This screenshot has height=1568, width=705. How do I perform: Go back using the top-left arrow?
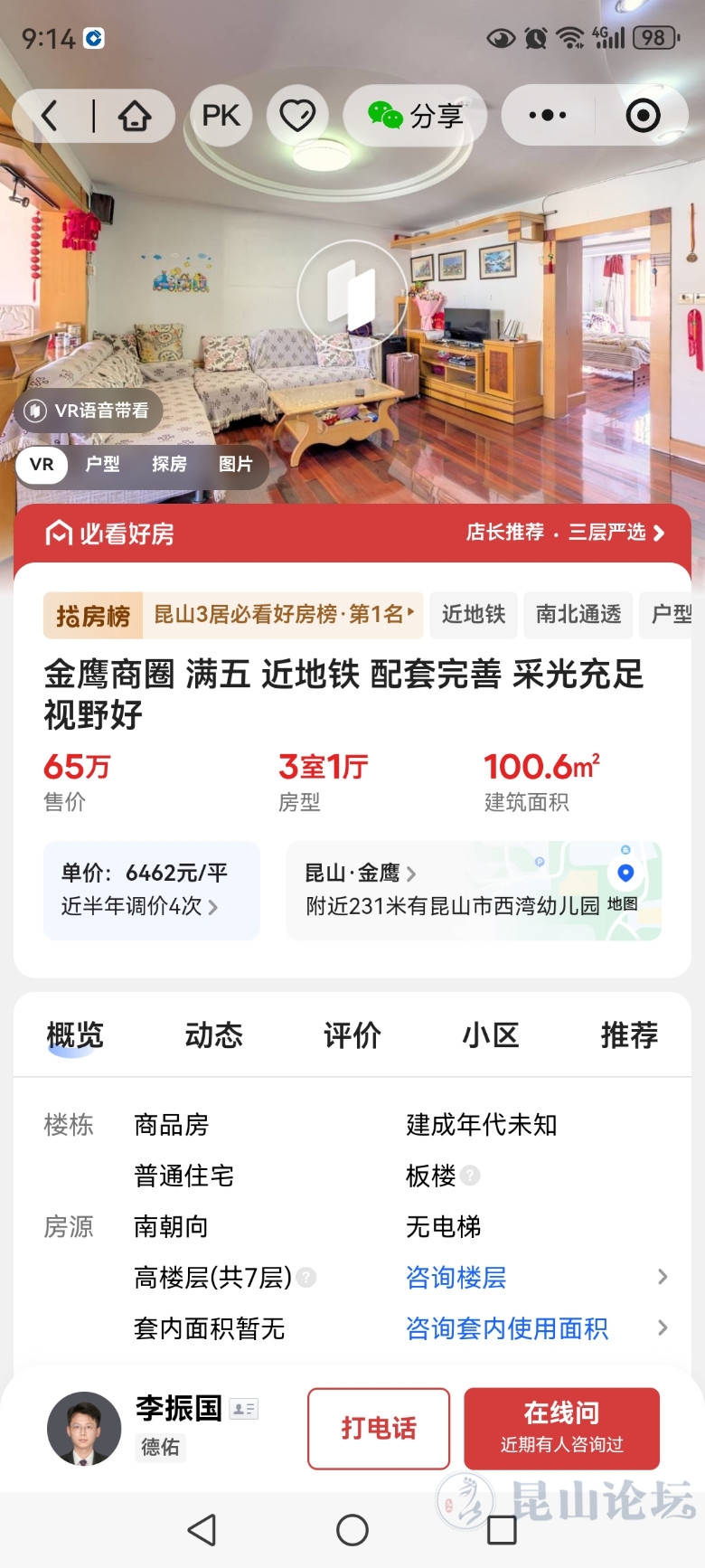coord(51,116)
